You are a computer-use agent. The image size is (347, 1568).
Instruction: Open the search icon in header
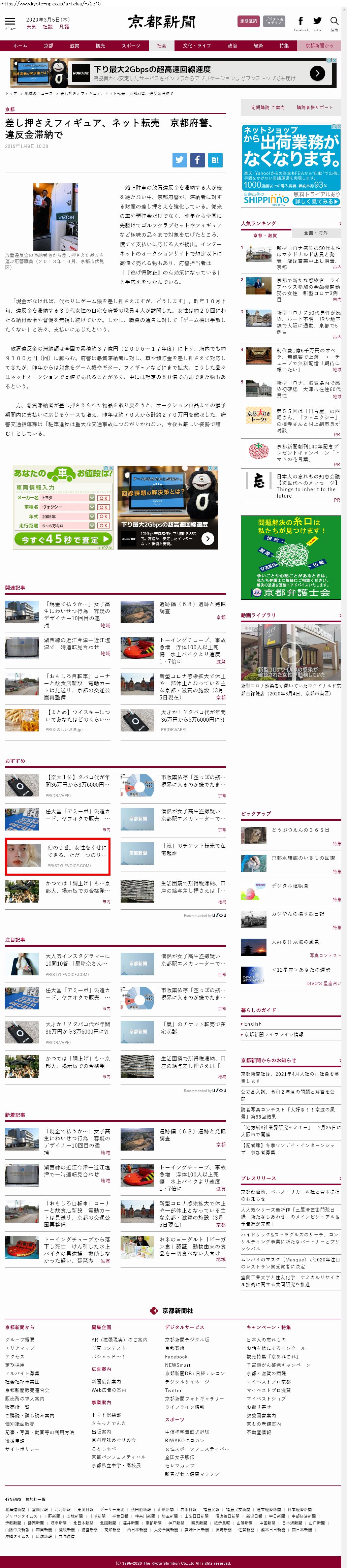click(x=334, y=22)
